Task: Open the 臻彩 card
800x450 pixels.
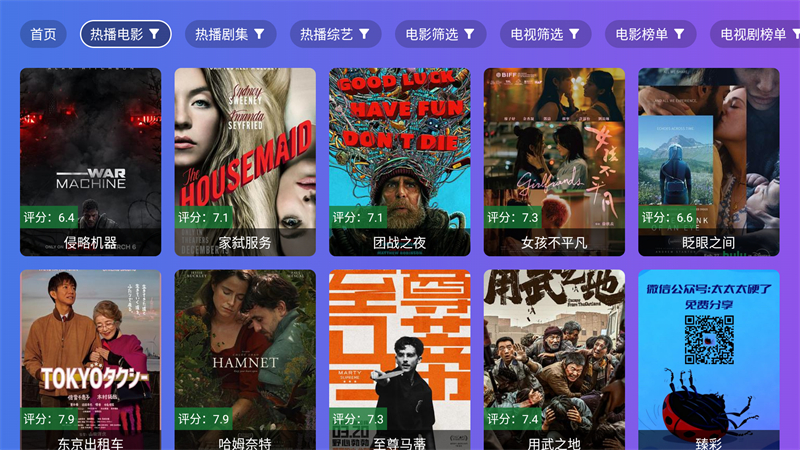Action: [x=708, y=360]
